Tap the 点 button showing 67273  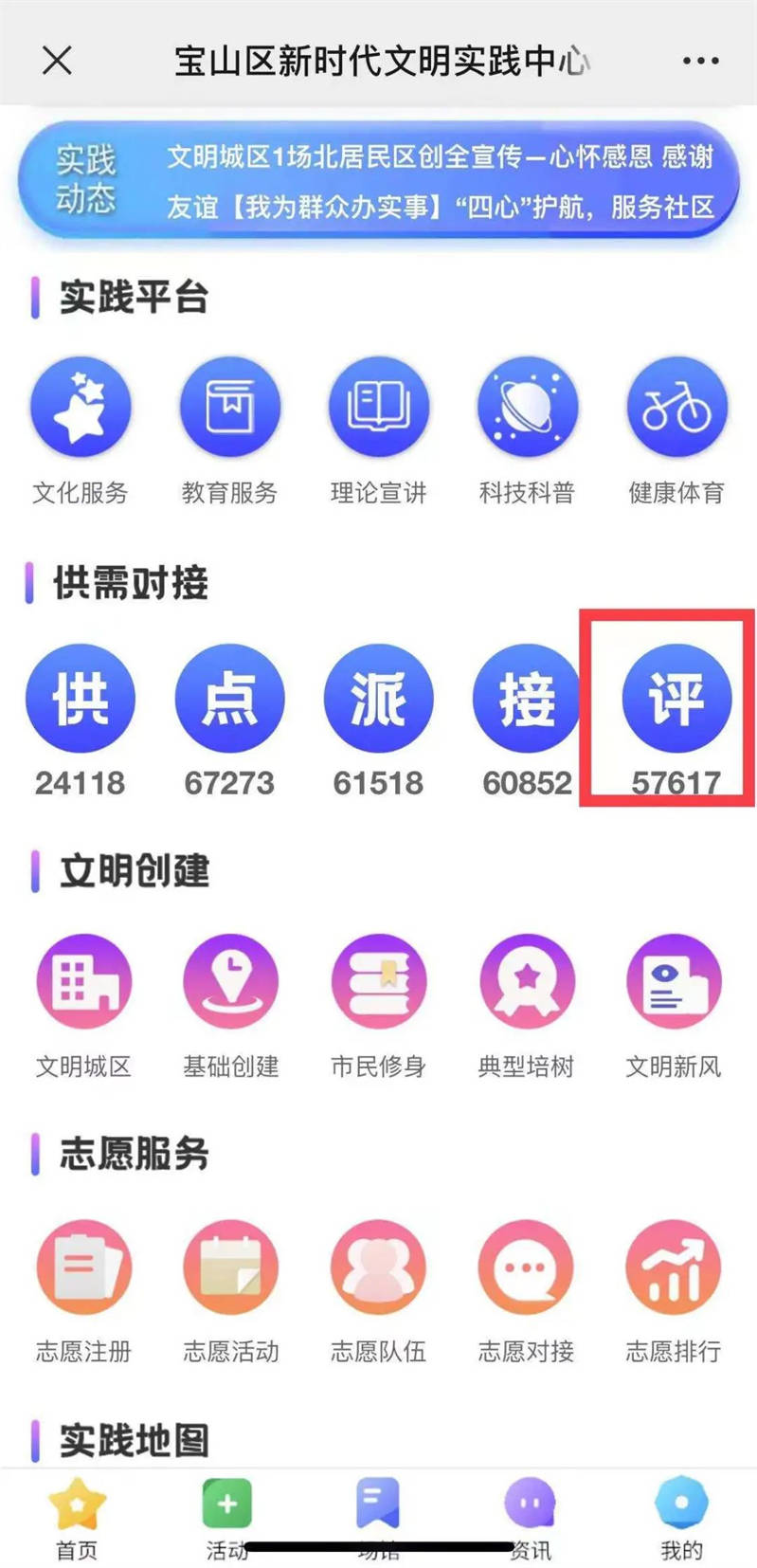(229, 699)
